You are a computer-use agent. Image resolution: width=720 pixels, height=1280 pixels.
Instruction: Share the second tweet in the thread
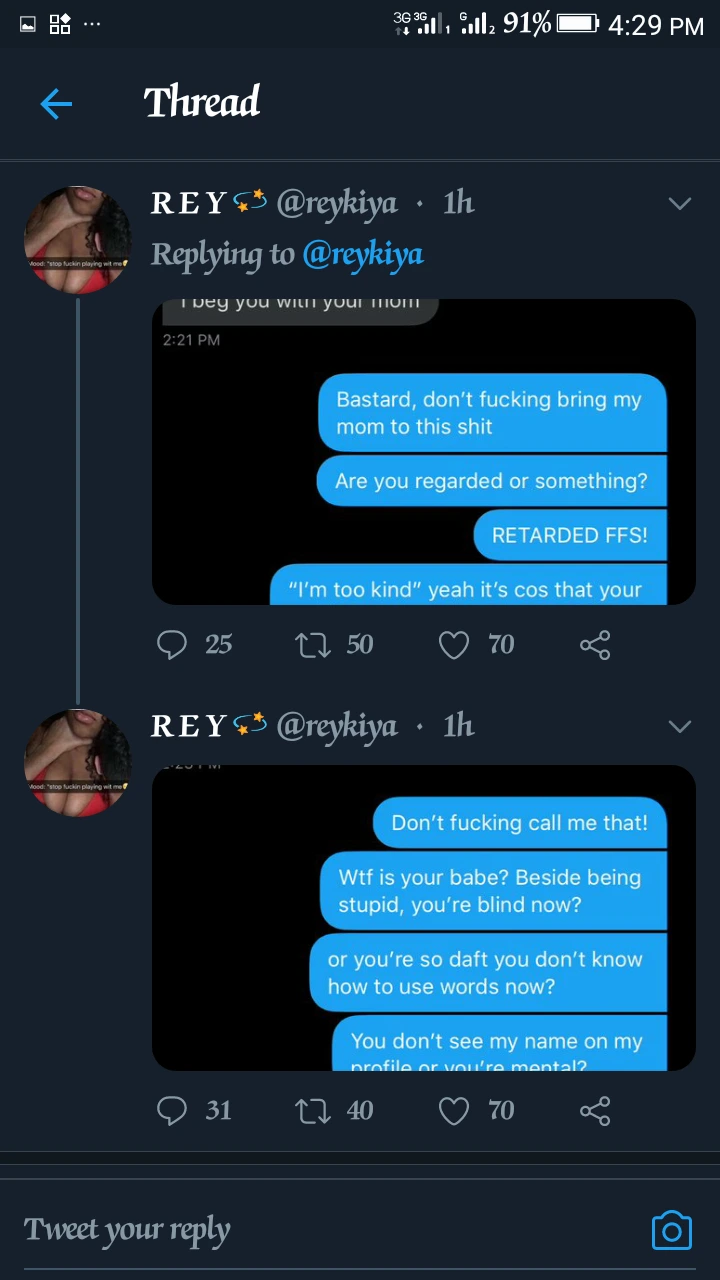595,1111
